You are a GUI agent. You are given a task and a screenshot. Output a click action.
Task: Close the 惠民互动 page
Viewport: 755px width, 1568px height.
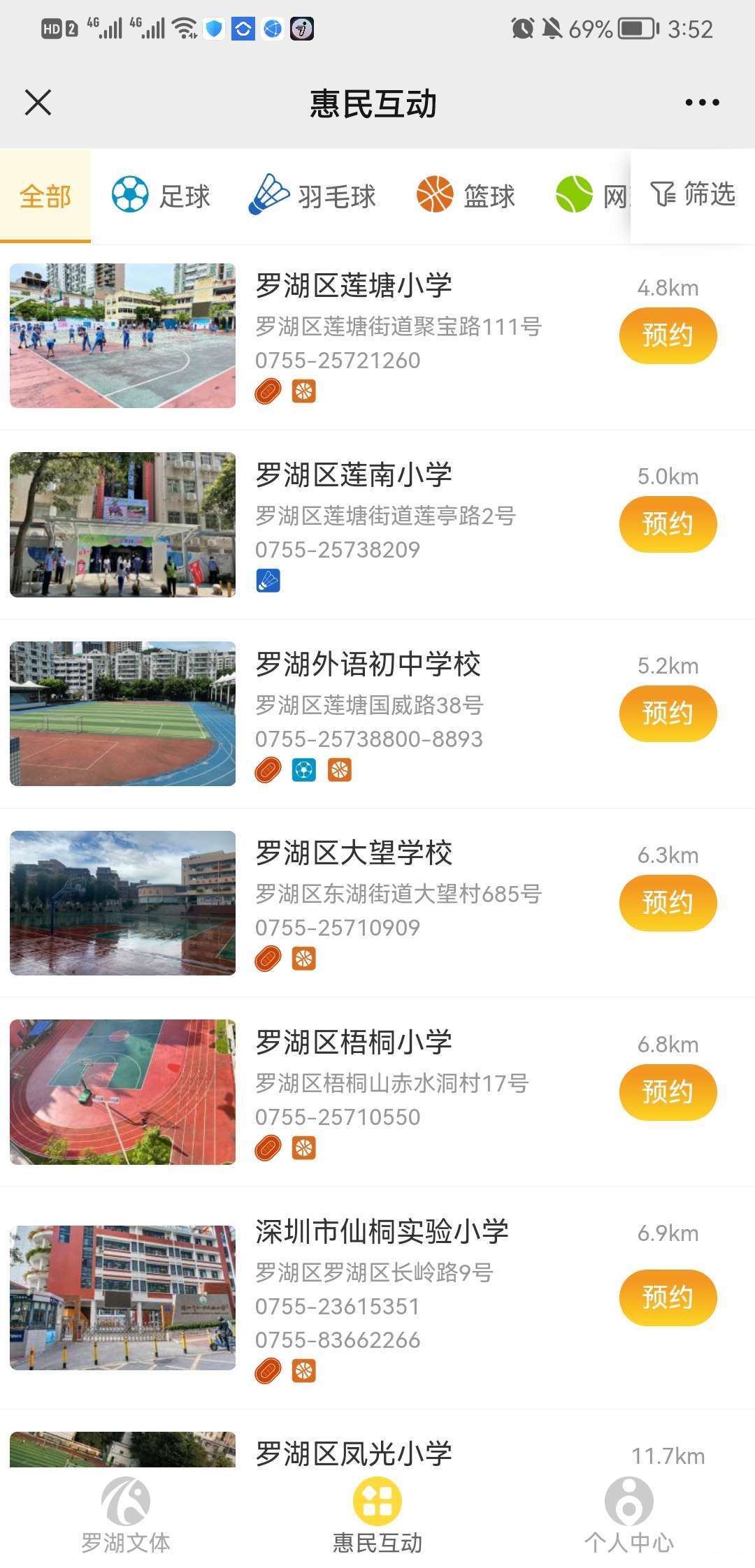(x=38, y=103)
